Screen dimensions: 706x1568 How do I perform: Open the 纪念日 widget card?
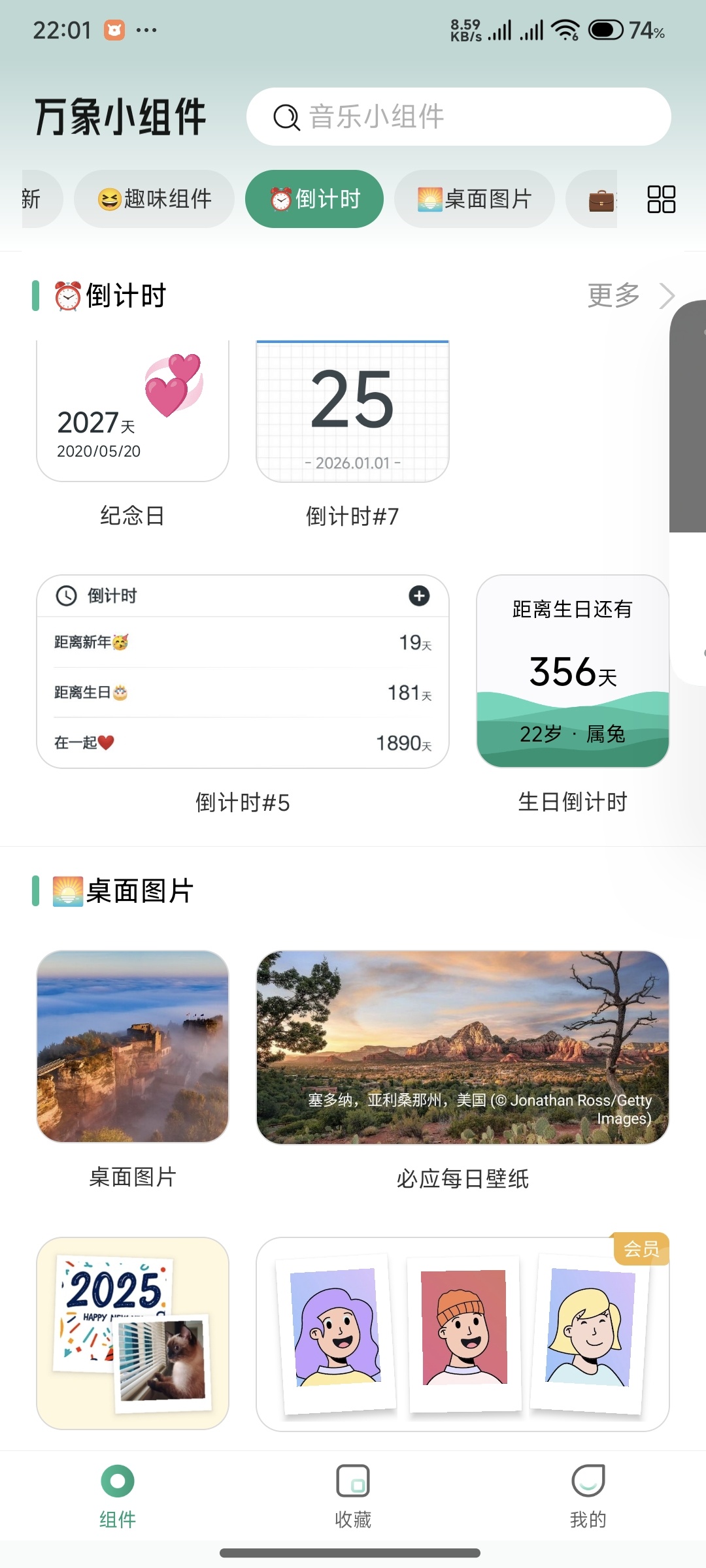[x=133, y=412]
